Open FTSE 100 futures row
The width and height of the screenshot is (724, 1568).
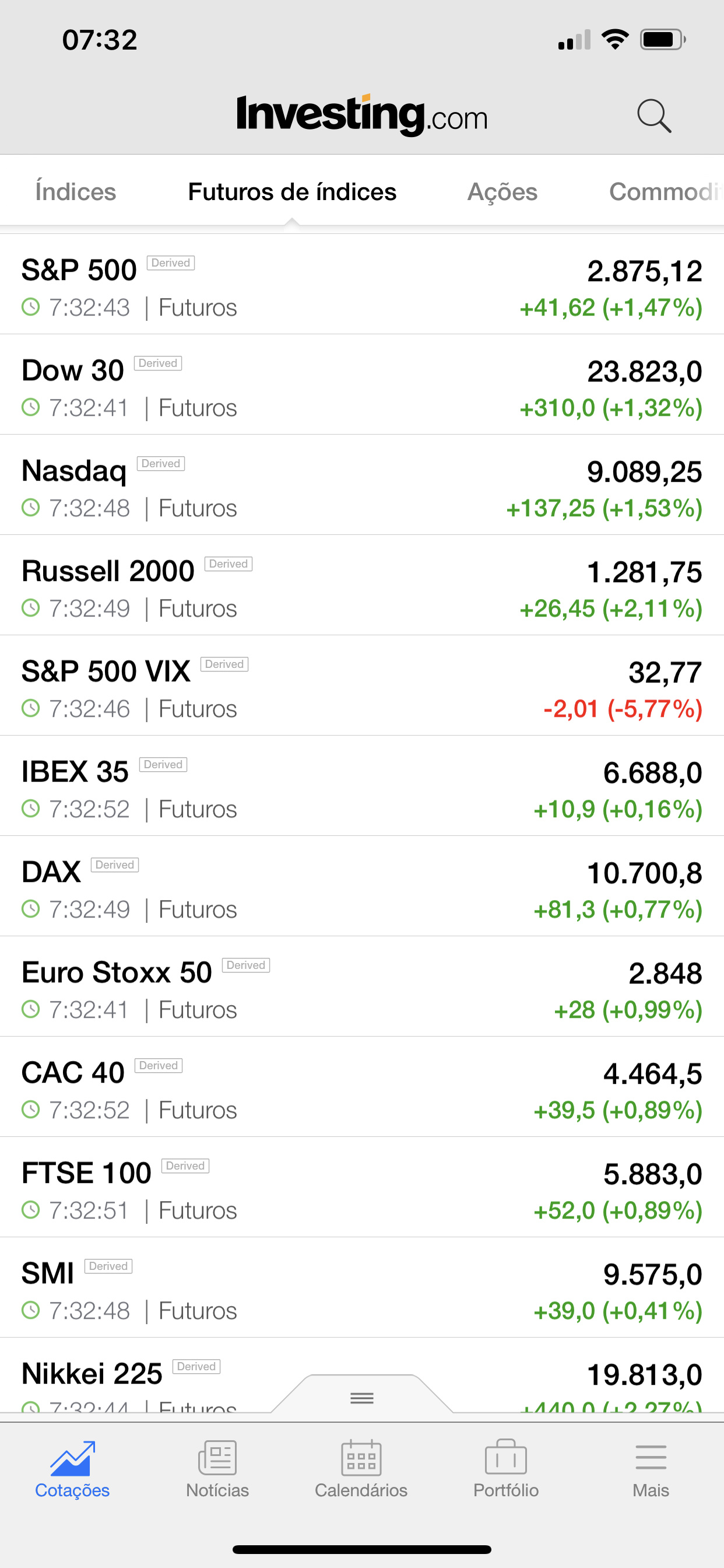(362, 1188)
